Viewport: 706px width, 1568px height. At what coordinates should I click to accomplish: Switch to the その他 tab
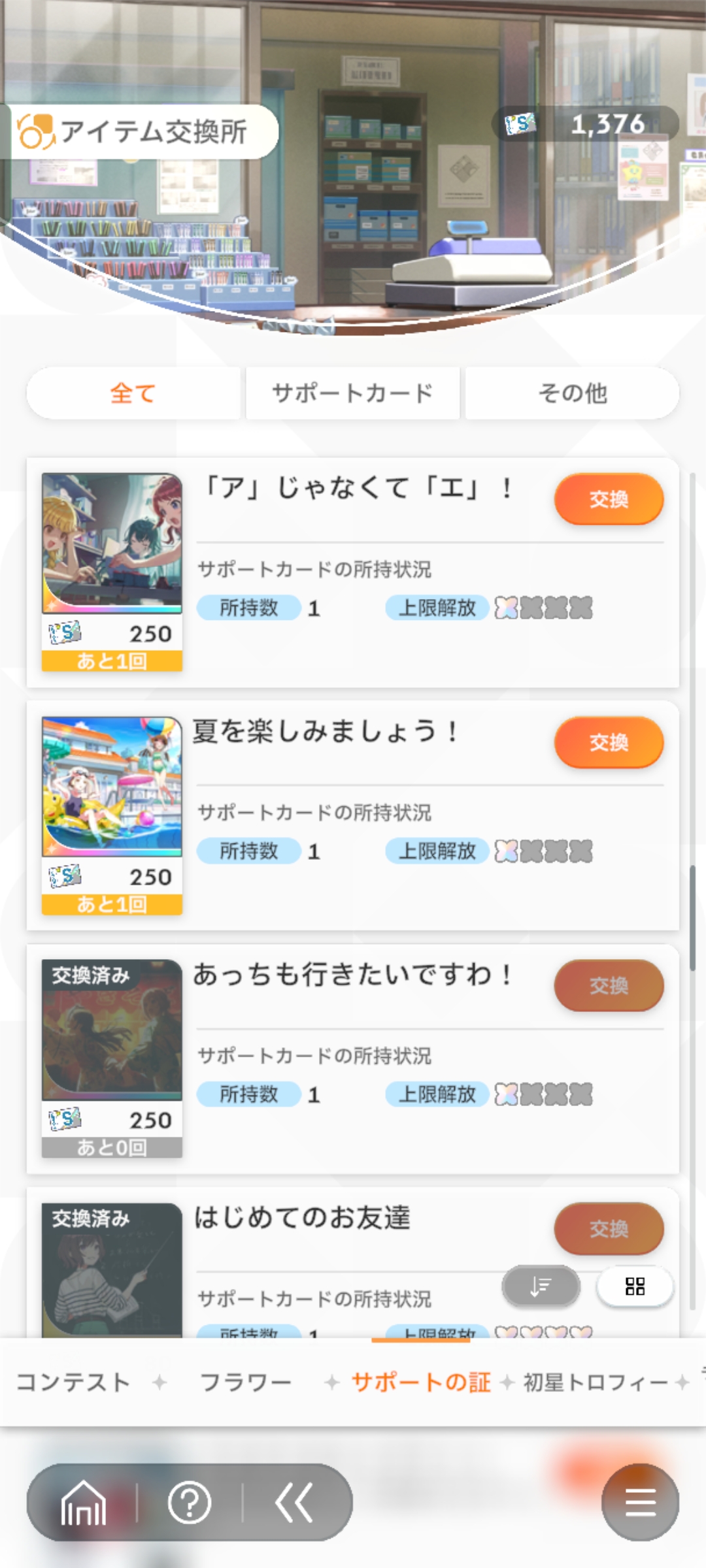tap(573, 393)
